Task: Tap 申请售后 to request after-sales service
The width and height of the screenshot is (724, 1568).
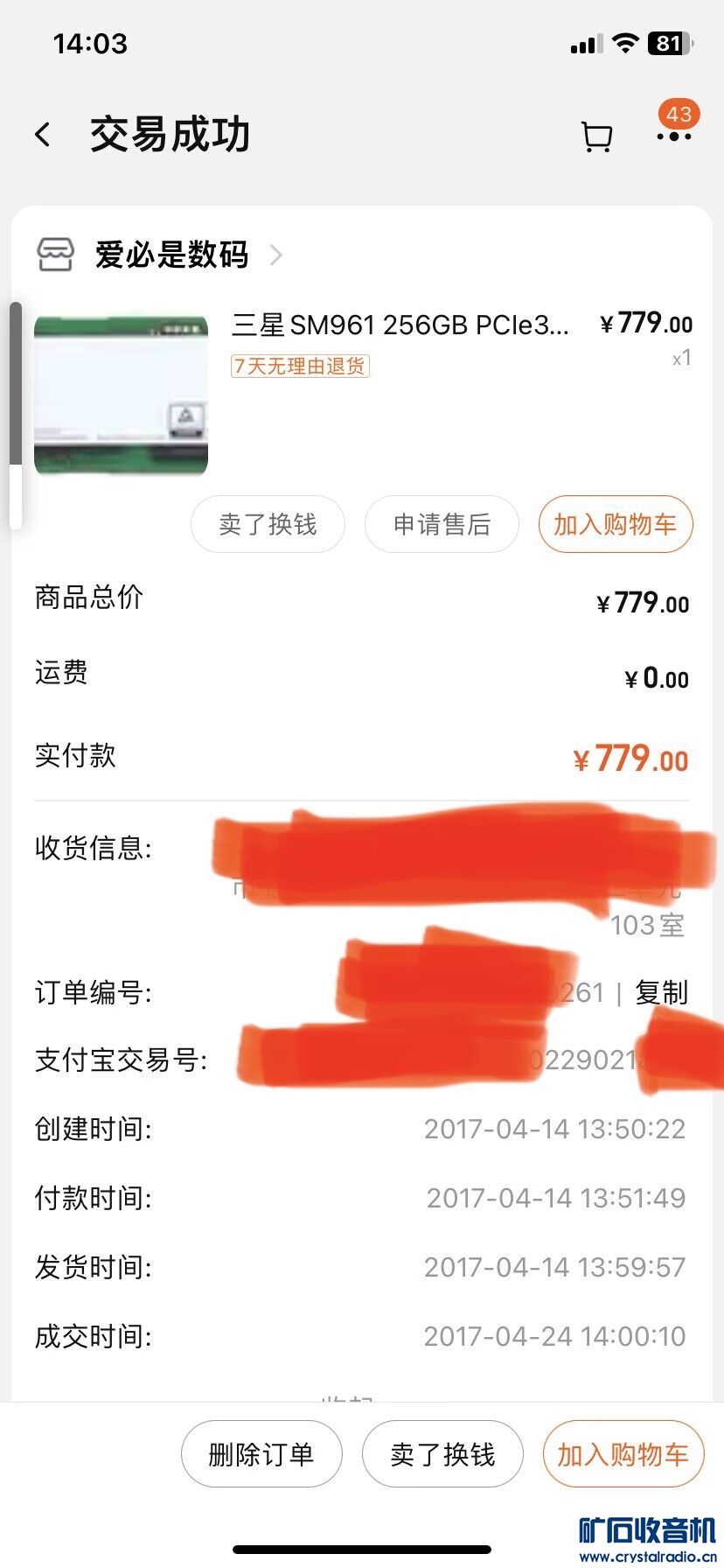Action: 442,525
